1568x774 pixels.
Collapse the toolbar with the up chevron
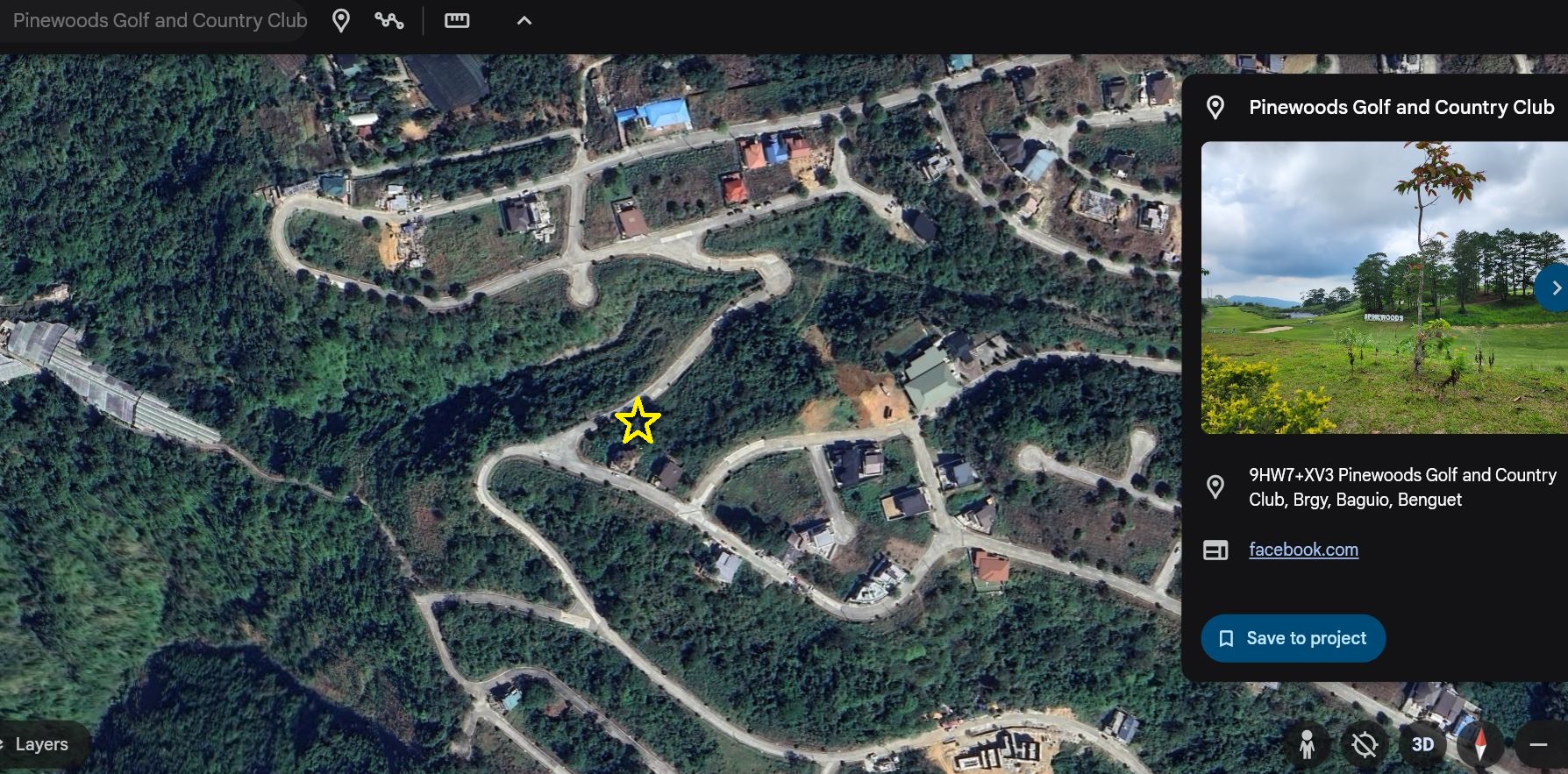[x=524, y=20]
